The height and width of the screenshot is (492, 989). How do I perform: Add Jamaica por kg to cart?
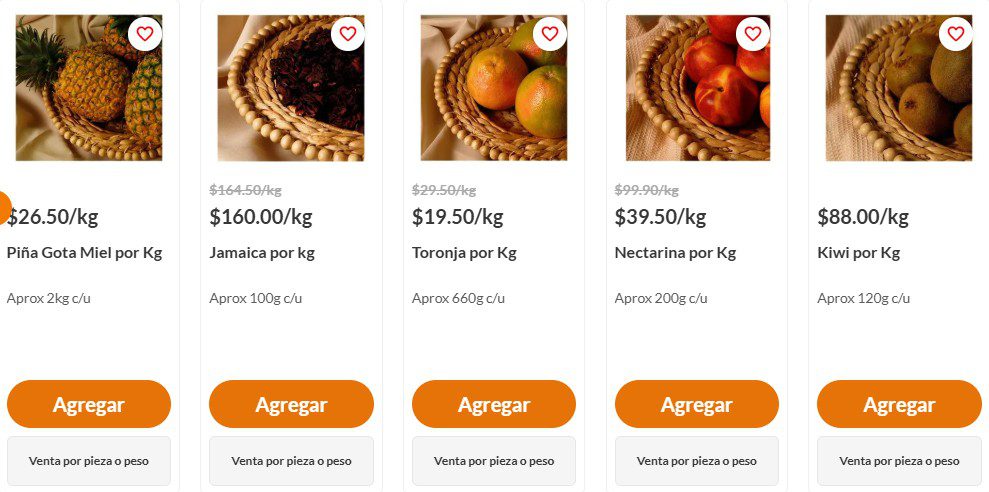pos(291,404)
